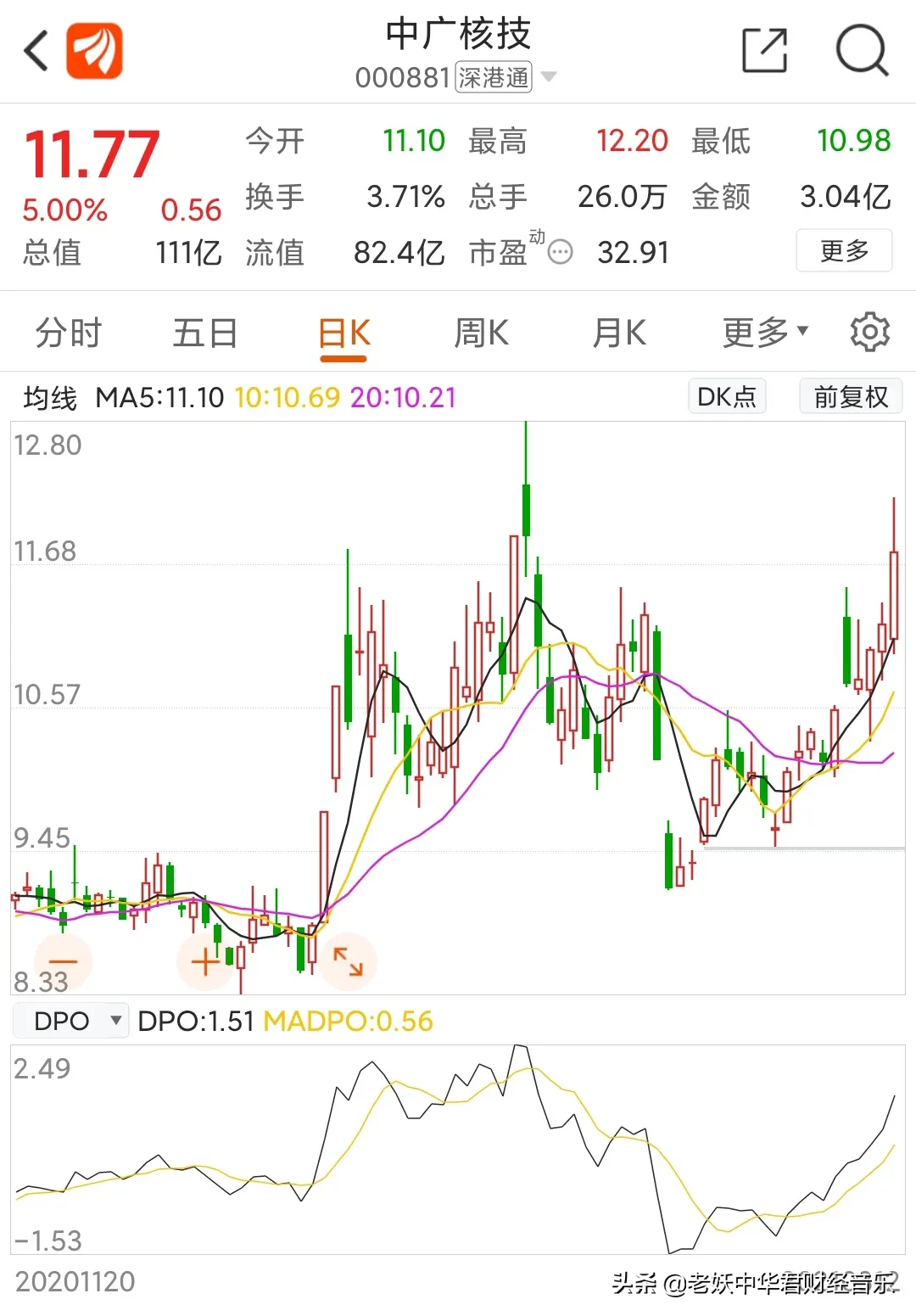This screenshot has height=1316, width=916.
Task: Tap the 前复权 adjustment button
Action: coord(851,396)
